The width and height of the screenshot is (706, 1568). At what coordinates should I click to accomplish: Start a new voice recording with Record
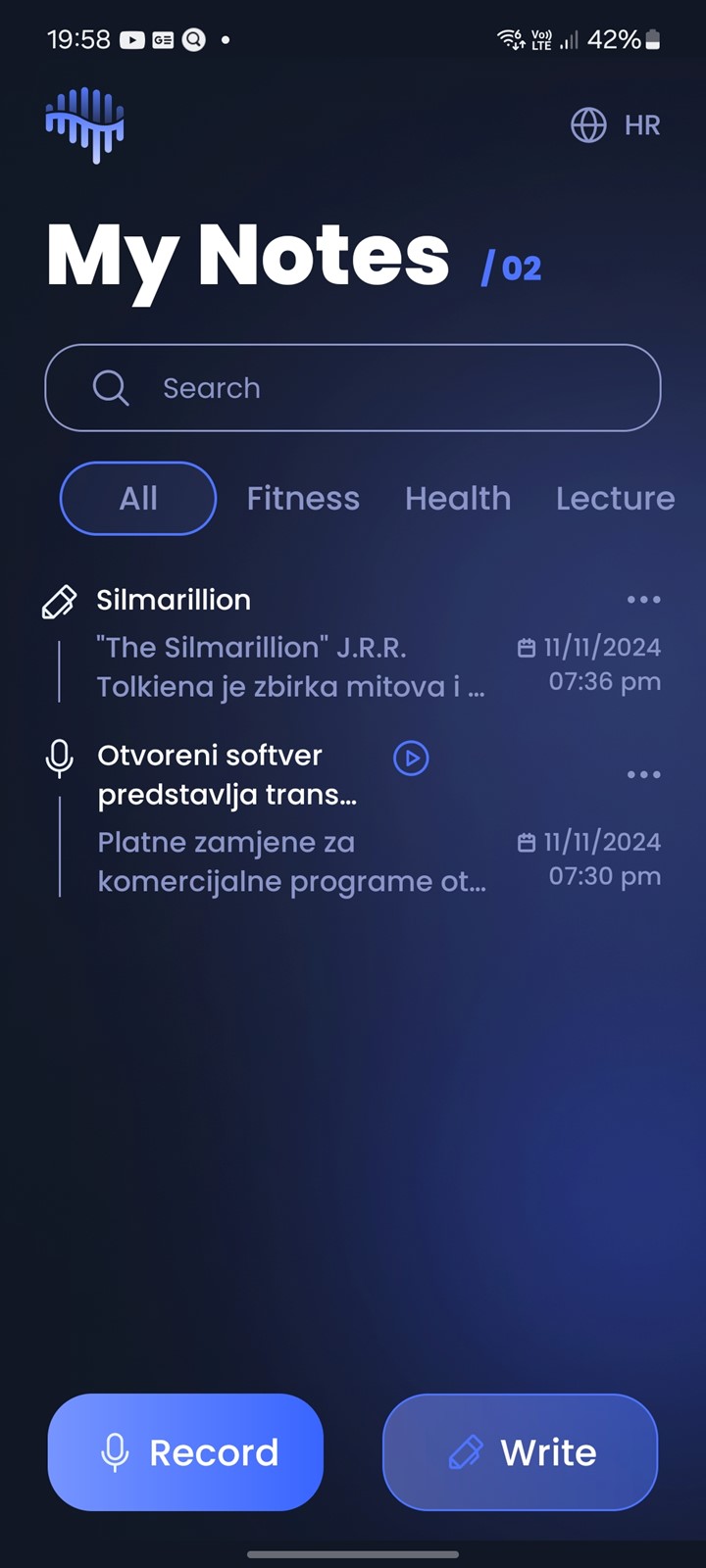(185, 1452)
